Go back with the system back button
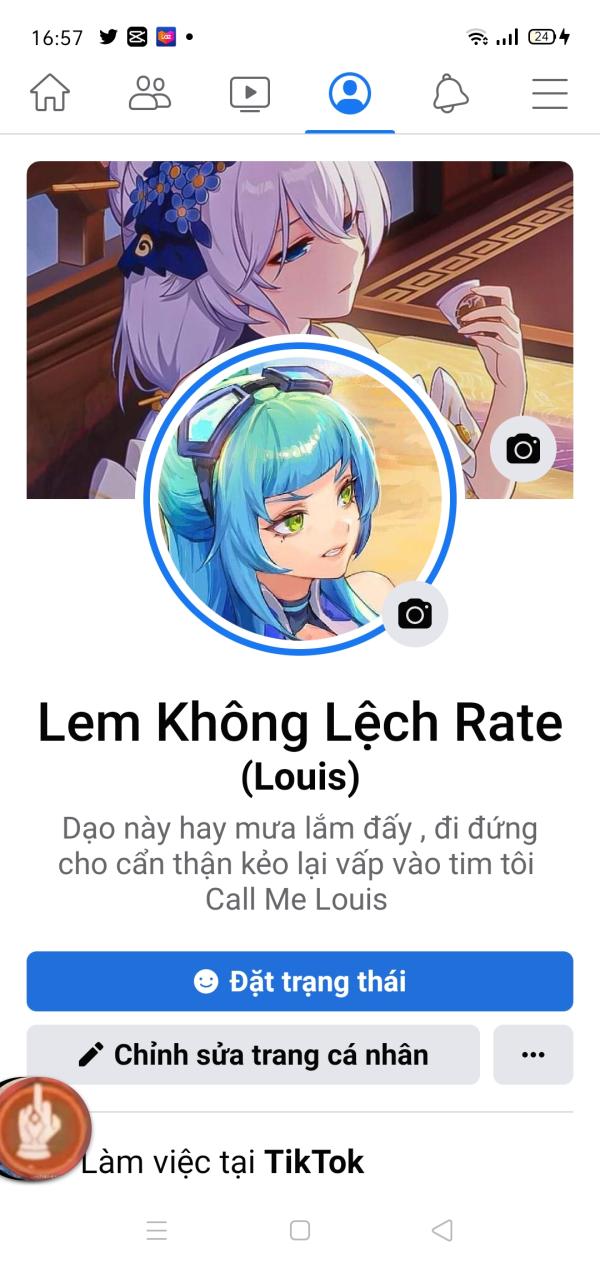The image size is (600, 1267). pos(442,1230)
